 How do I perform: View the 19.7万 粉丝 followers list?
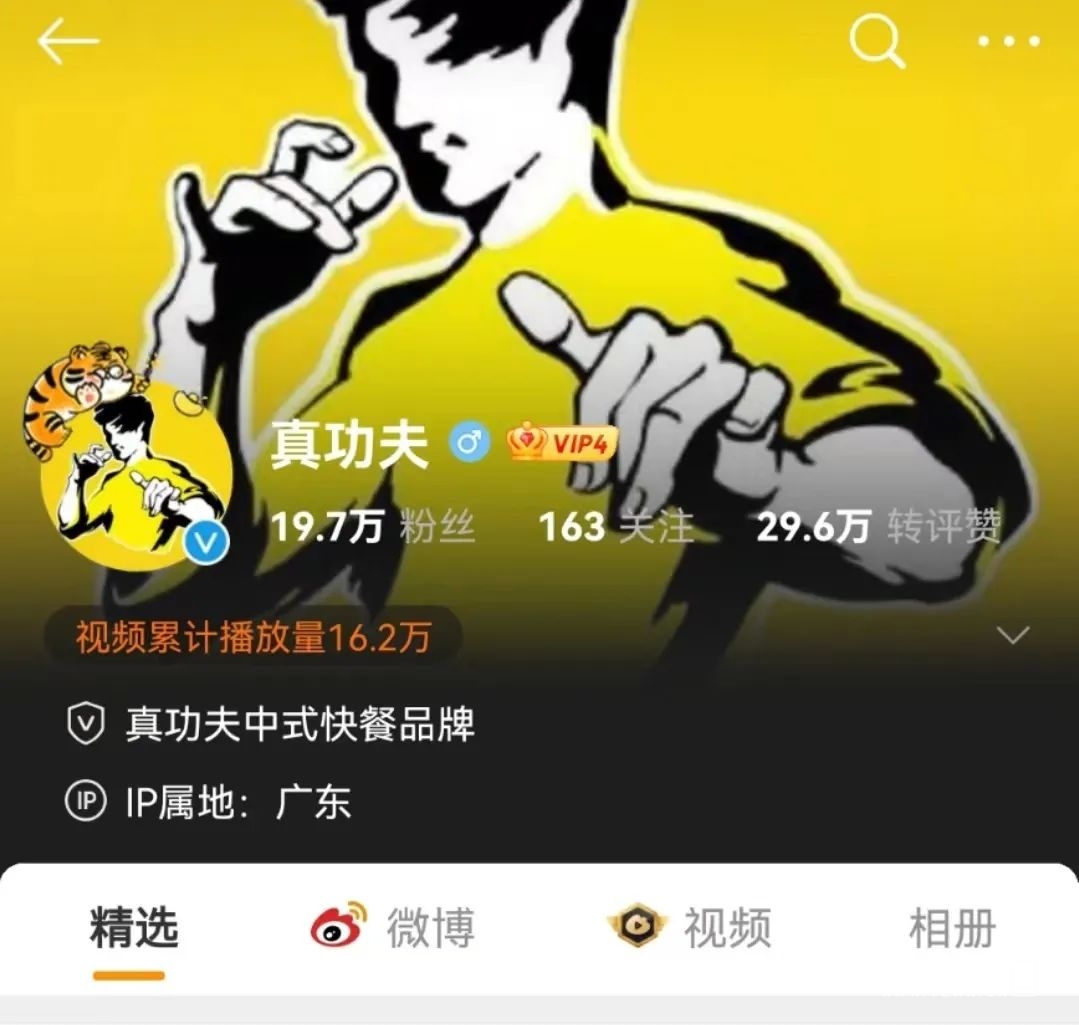(x=372, y=526)
